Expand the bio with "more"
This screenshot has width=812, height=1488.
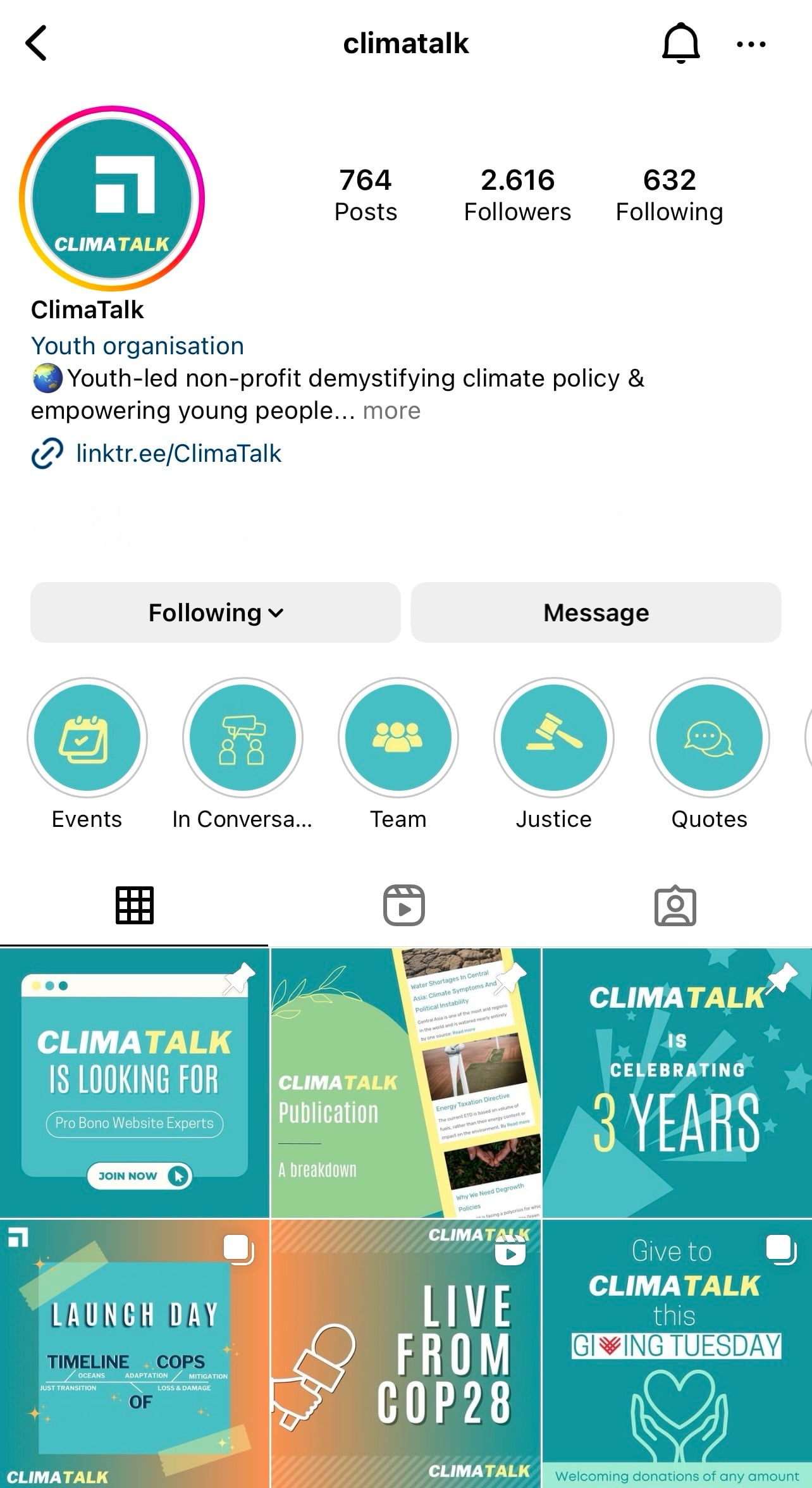(x=391, y=411)
